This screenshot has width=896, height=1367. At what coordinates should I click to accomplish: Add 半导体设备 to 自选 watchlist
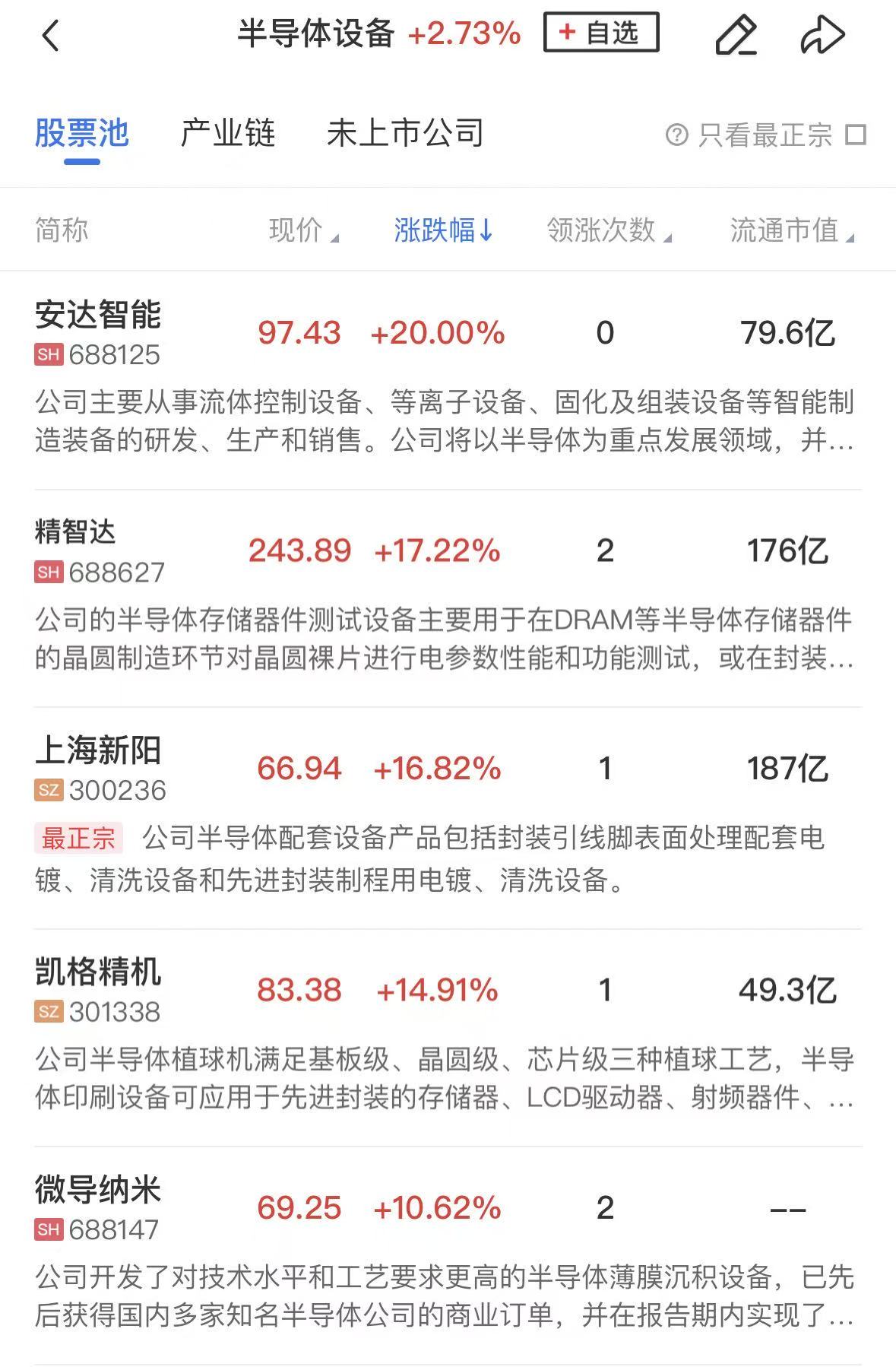coord(600,33)
